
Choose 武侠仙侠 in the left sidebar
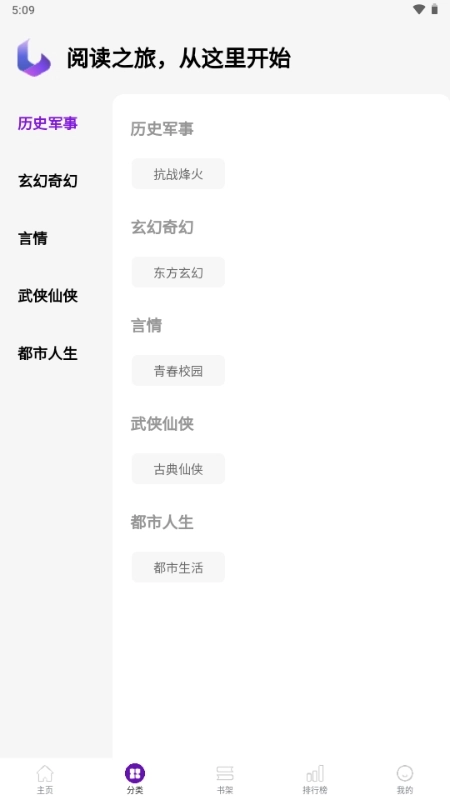48,295
